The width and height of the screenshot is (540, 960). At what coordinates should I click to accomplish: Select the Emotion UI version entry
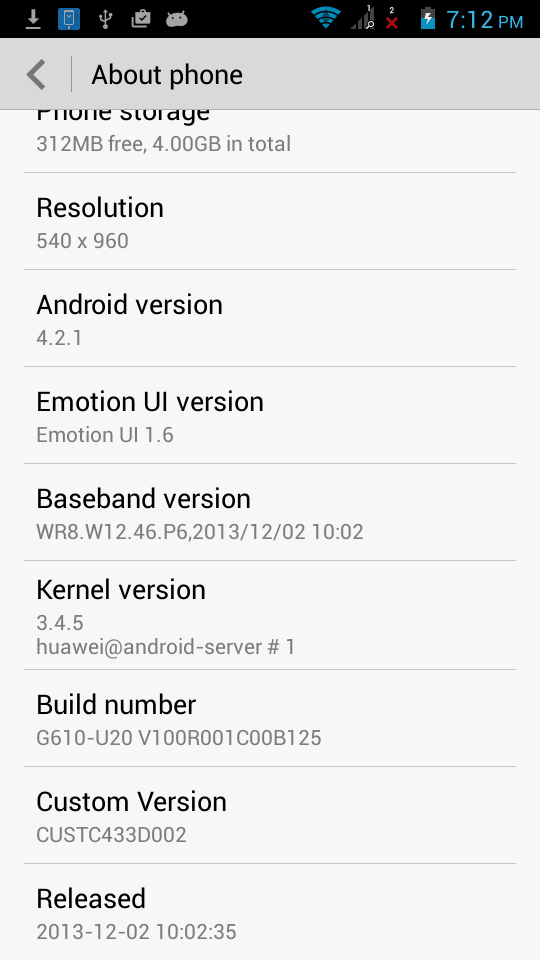[x=270, y=416]
